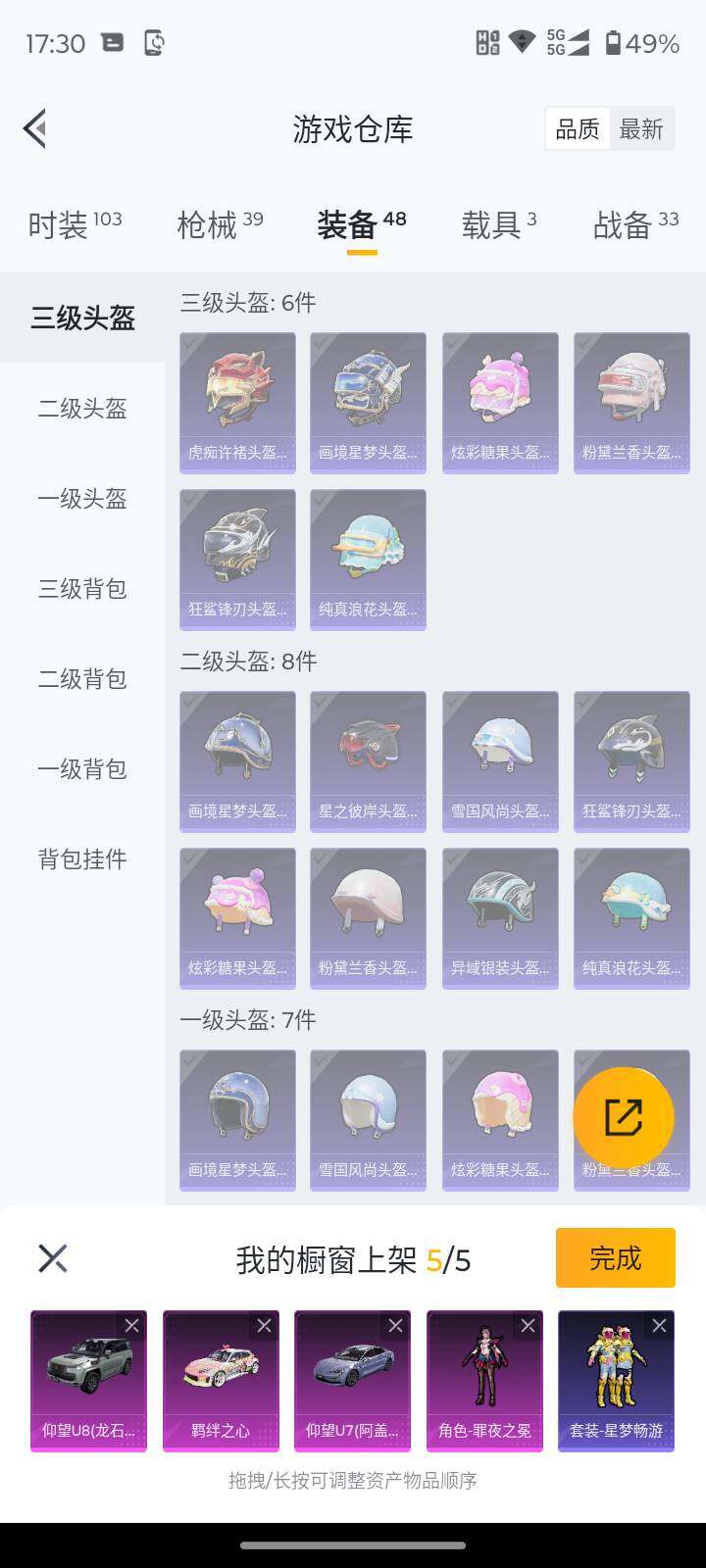The height and width of the screenshot is (1568, 706).
Task: Enable 最新 sorting mode
Action: pos(642,128)
